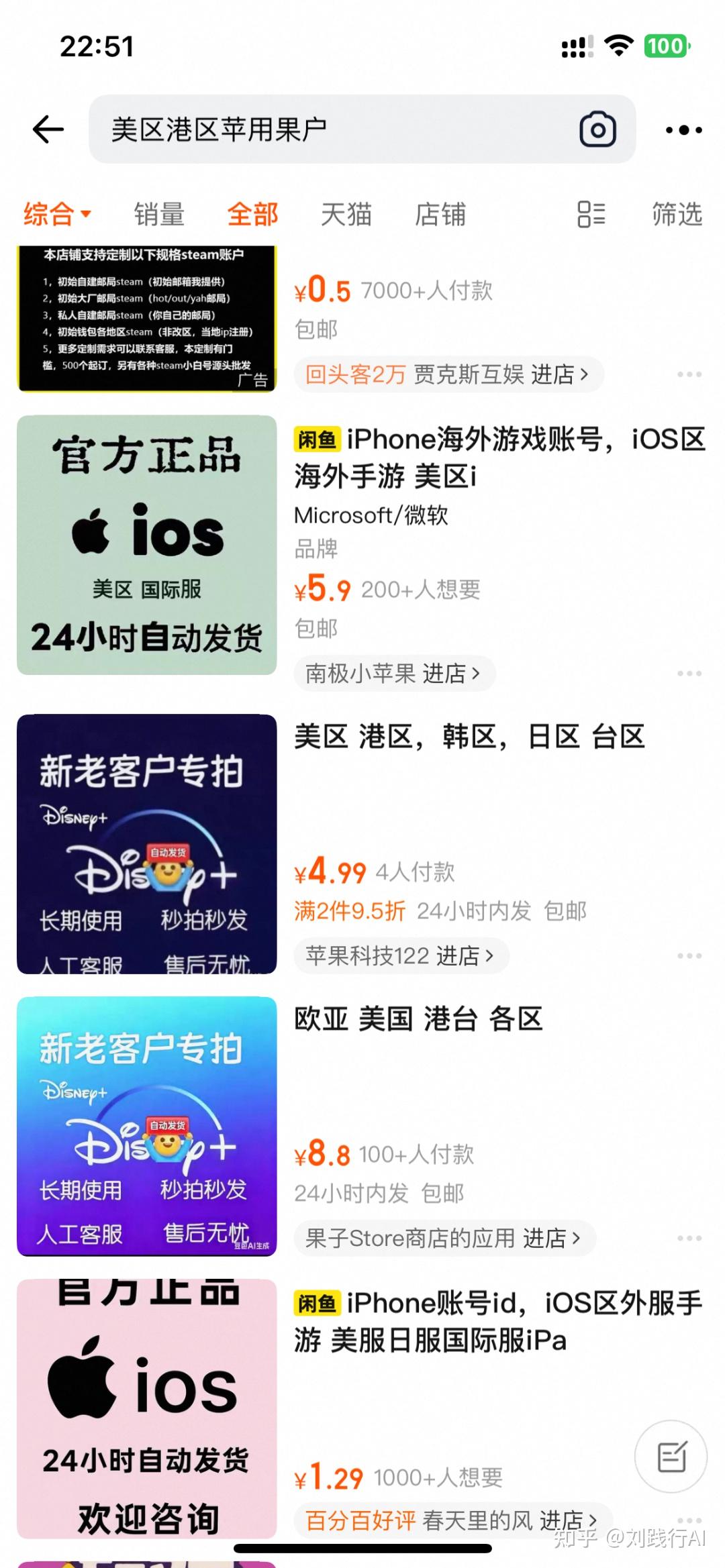Switch to the 店铺 tab
The image size is (725, 1568).
(441, 214)
